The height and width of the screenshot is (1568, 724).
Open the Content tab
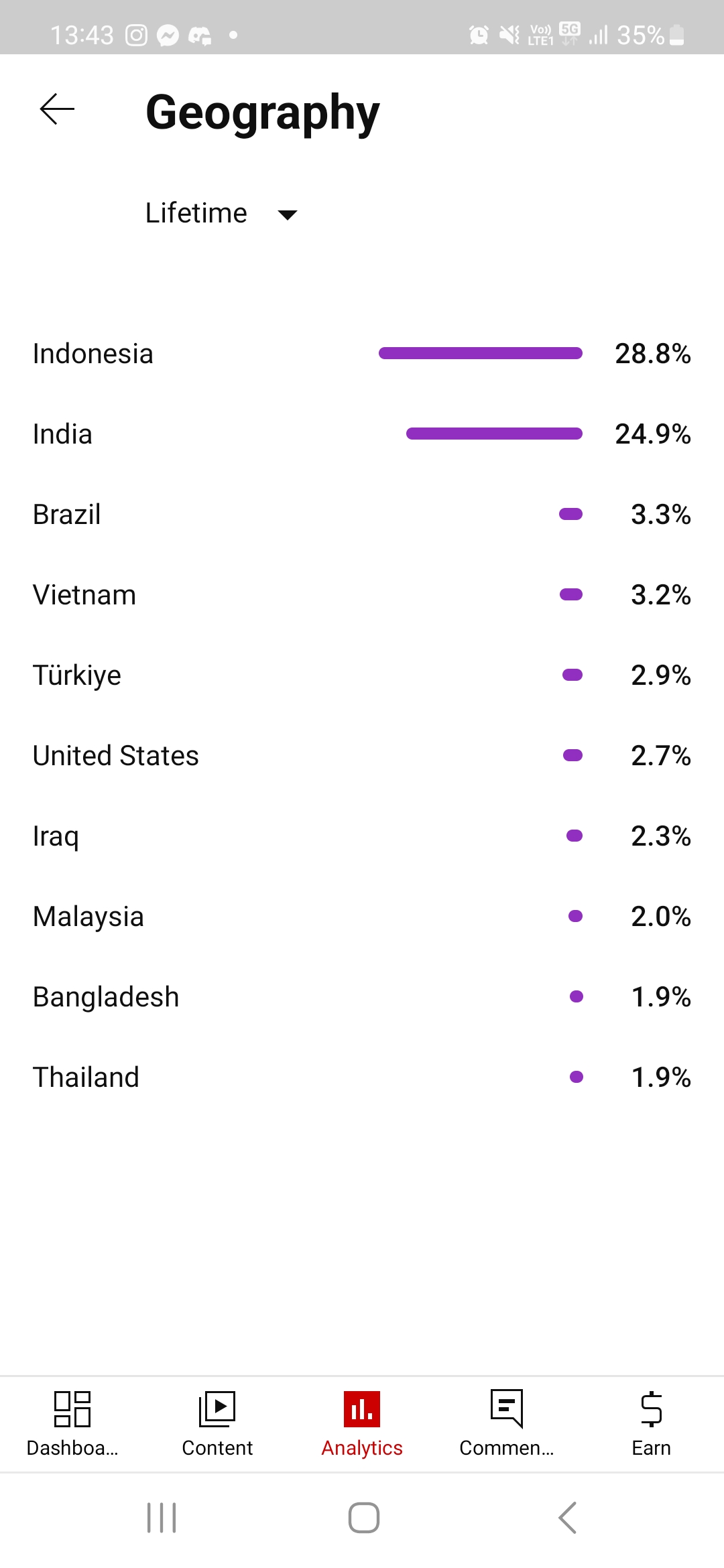(217, 1425)
